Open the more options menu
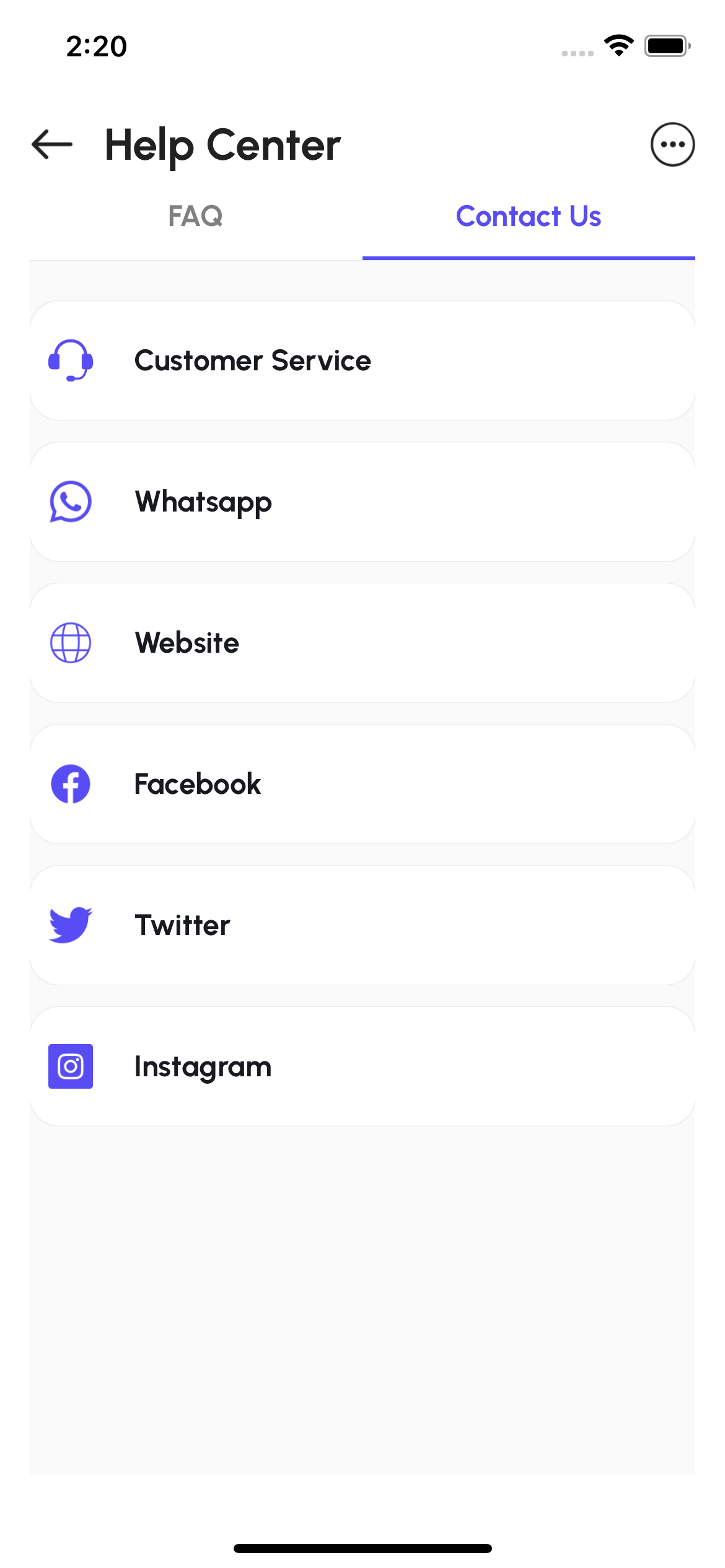The image size is (725, 1568). pyautogui.click(x=672, y=144)
